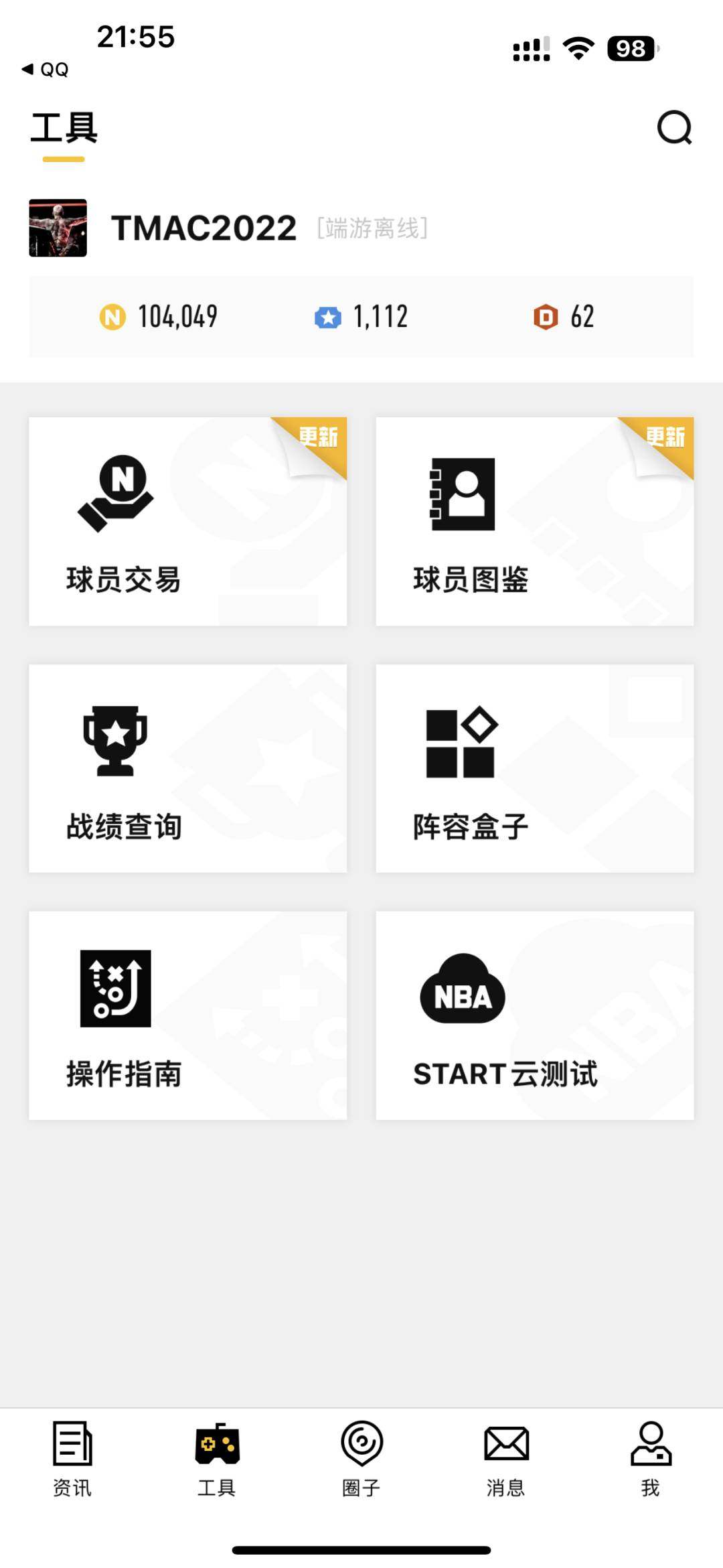Tap the orange D currency icon
This screenshot has width=723, height=1568.
[x=544, y=316]
